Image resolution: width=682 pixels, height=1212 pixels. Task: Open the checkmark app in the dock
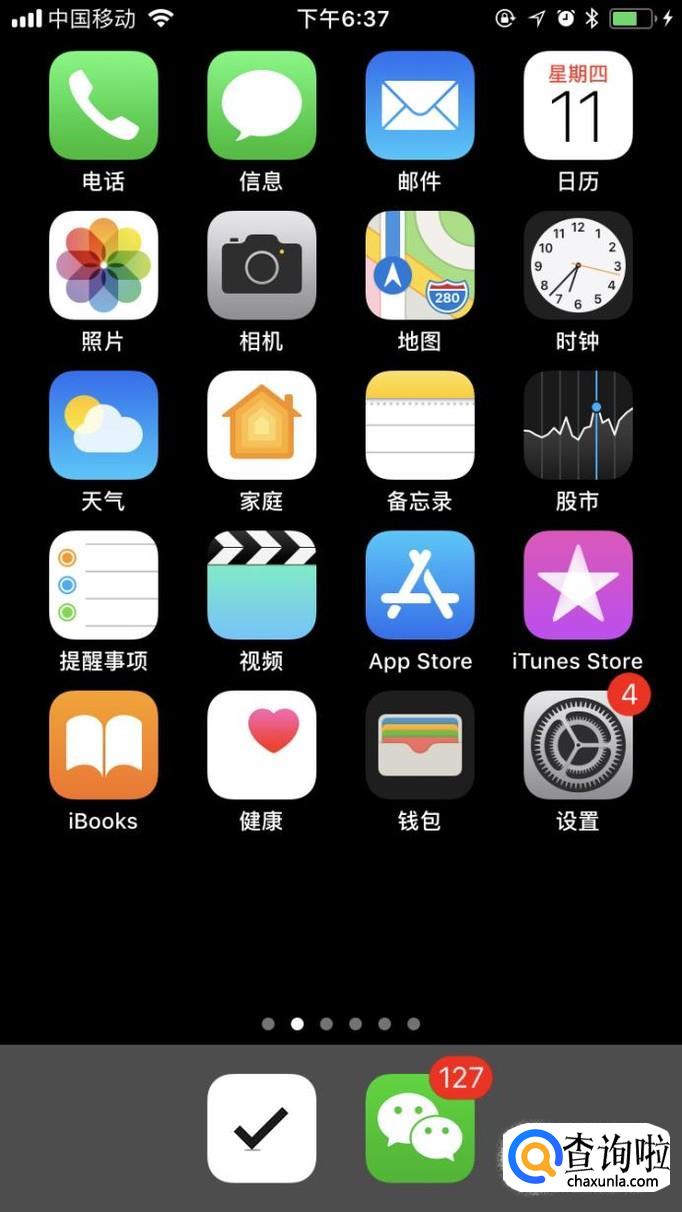point(261,1128)
